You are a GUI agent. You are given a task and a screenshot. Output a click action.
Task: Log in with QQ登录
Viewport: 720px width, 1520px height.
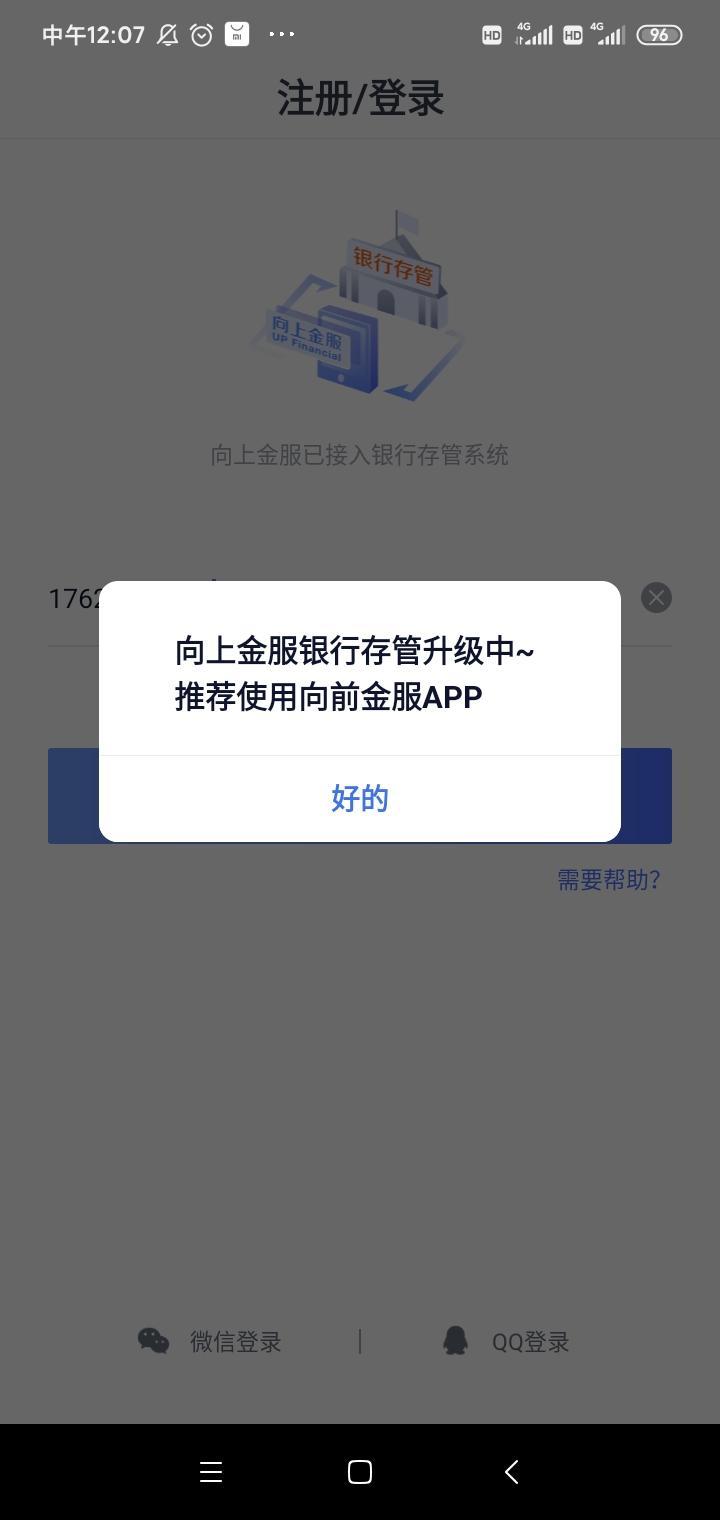tap(506, 1341)
